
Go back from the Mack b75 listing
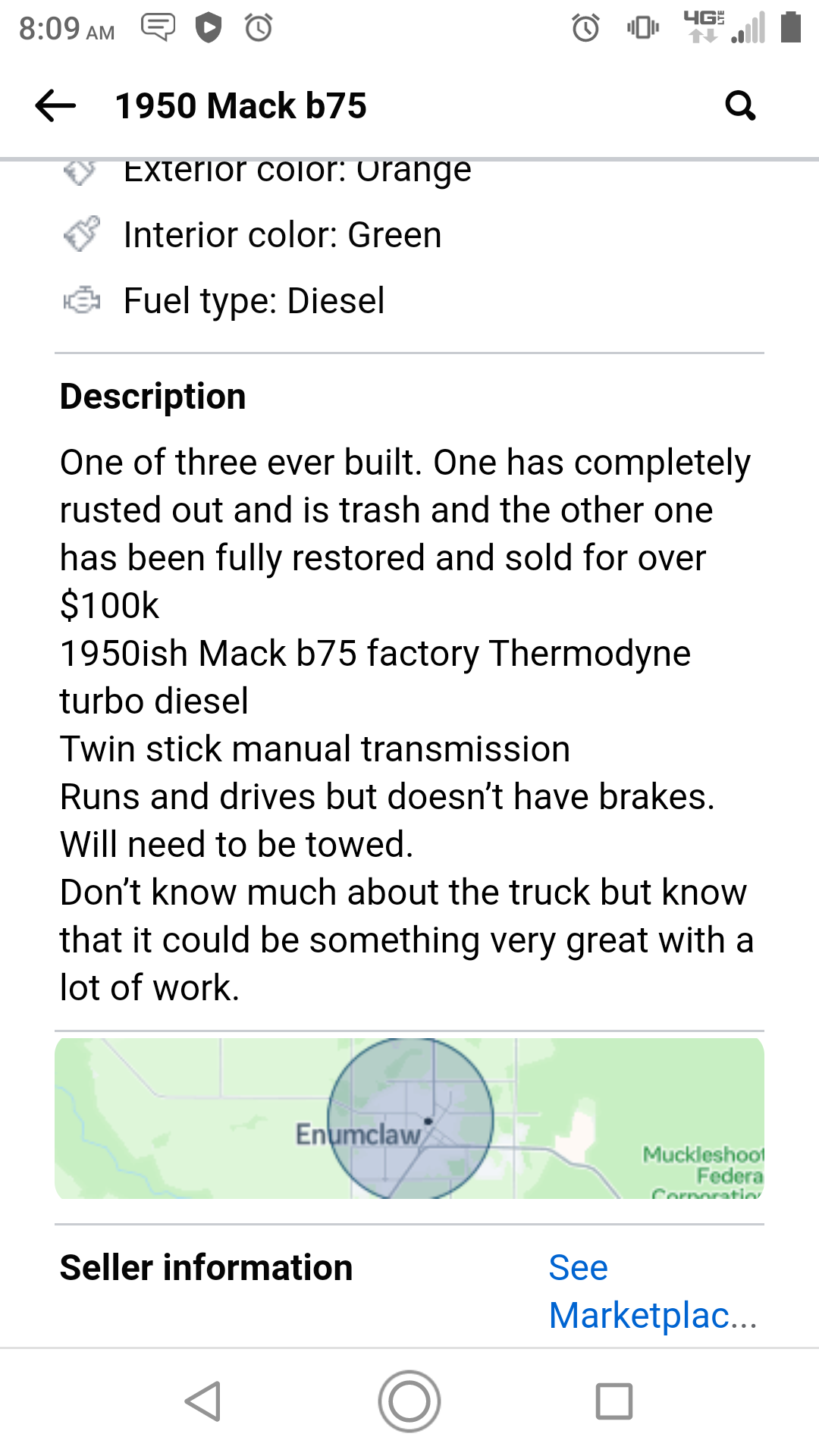(x=55, y=105)
